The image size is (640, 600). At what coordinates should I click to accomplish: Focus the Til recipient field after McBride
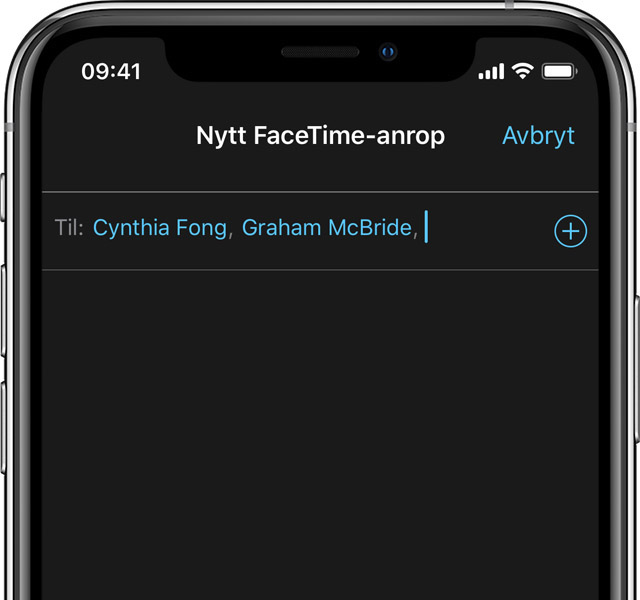click(x=480, y=229)
